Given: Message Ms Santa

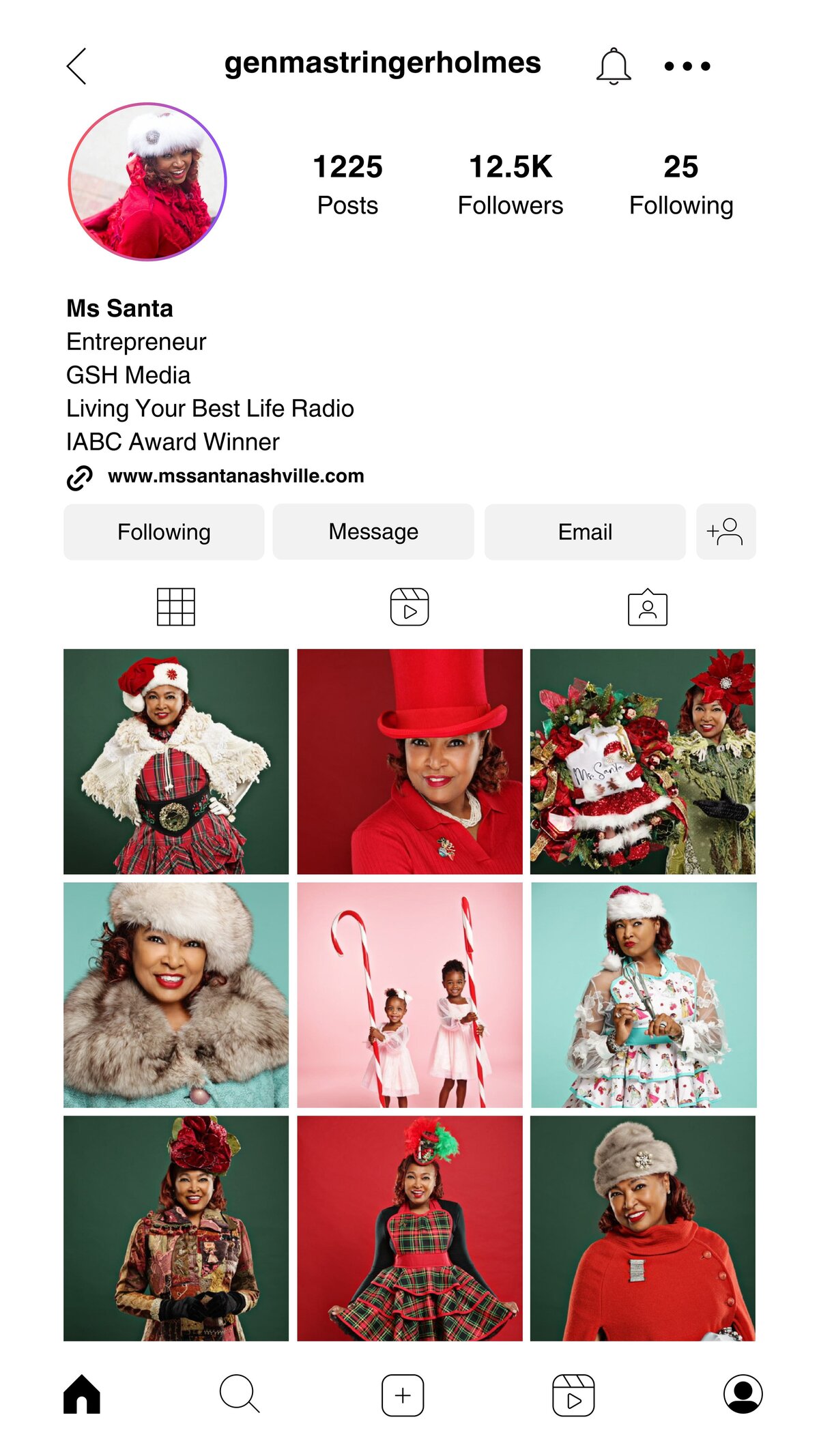Looking at the screenshot, I should (373, 532).
